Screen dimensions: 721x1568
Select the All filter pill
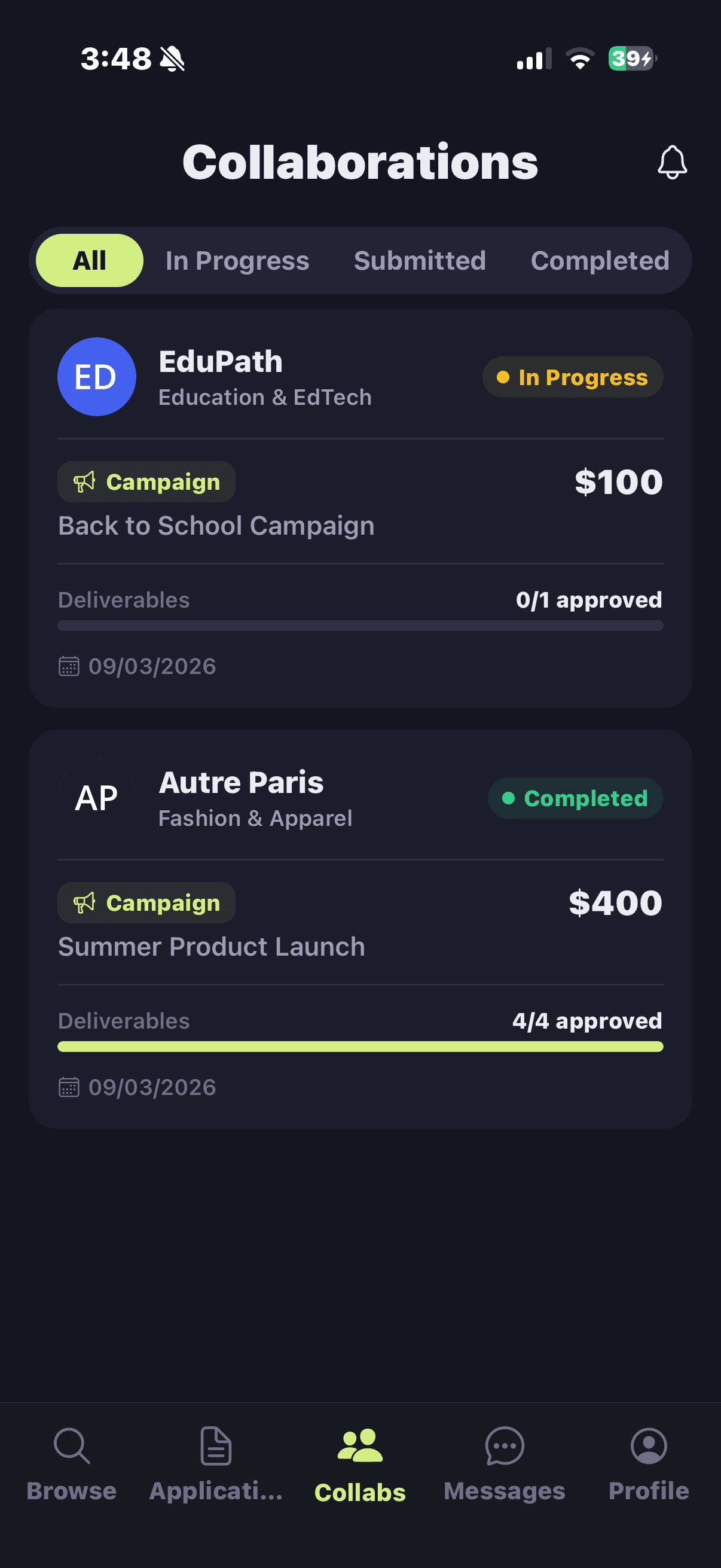click(x=89, y=260)
